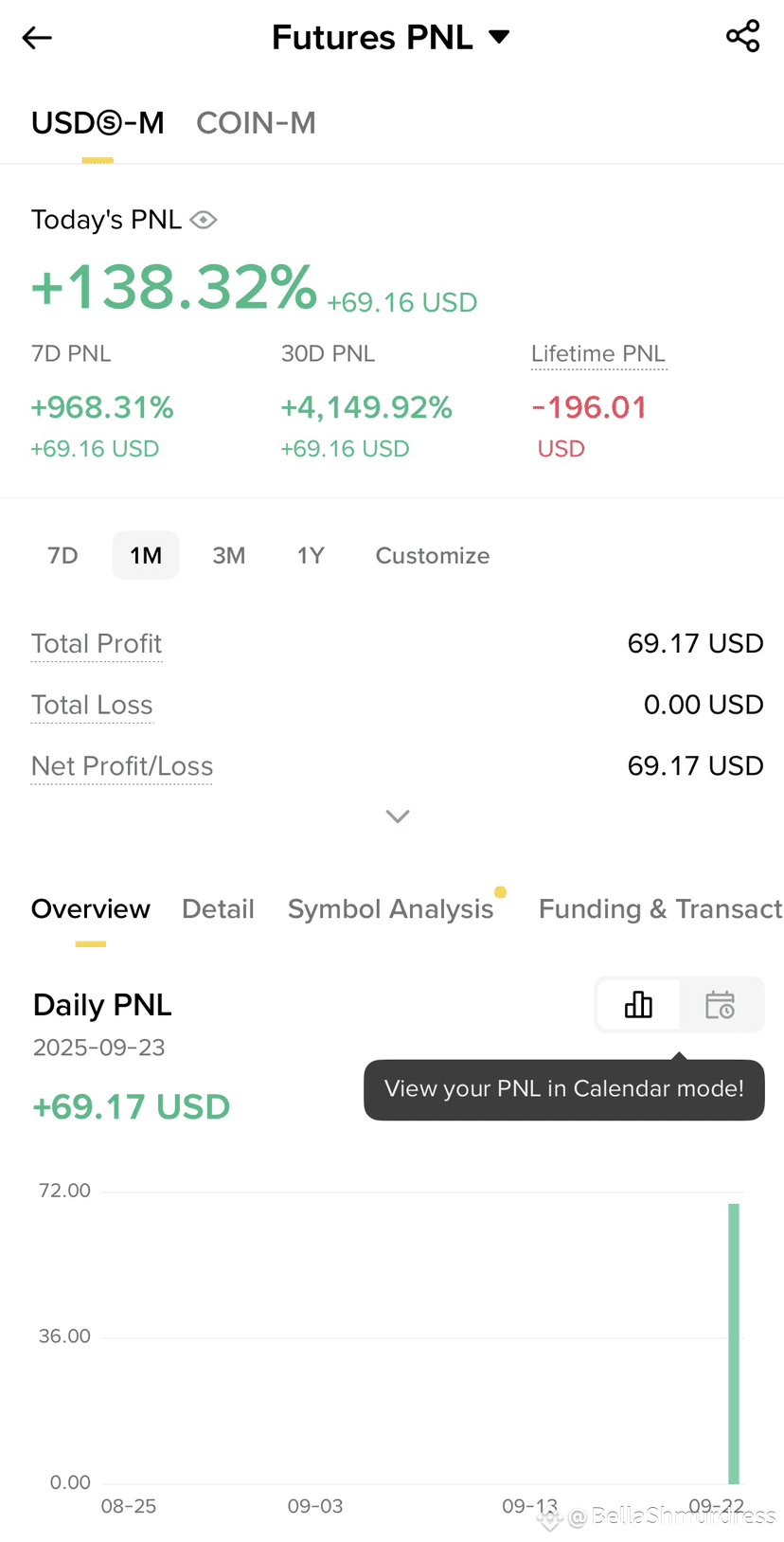Select the bar chart view
This screenshot has height=1542, width=784.
pyautogui.click(x=638, y=1004)
